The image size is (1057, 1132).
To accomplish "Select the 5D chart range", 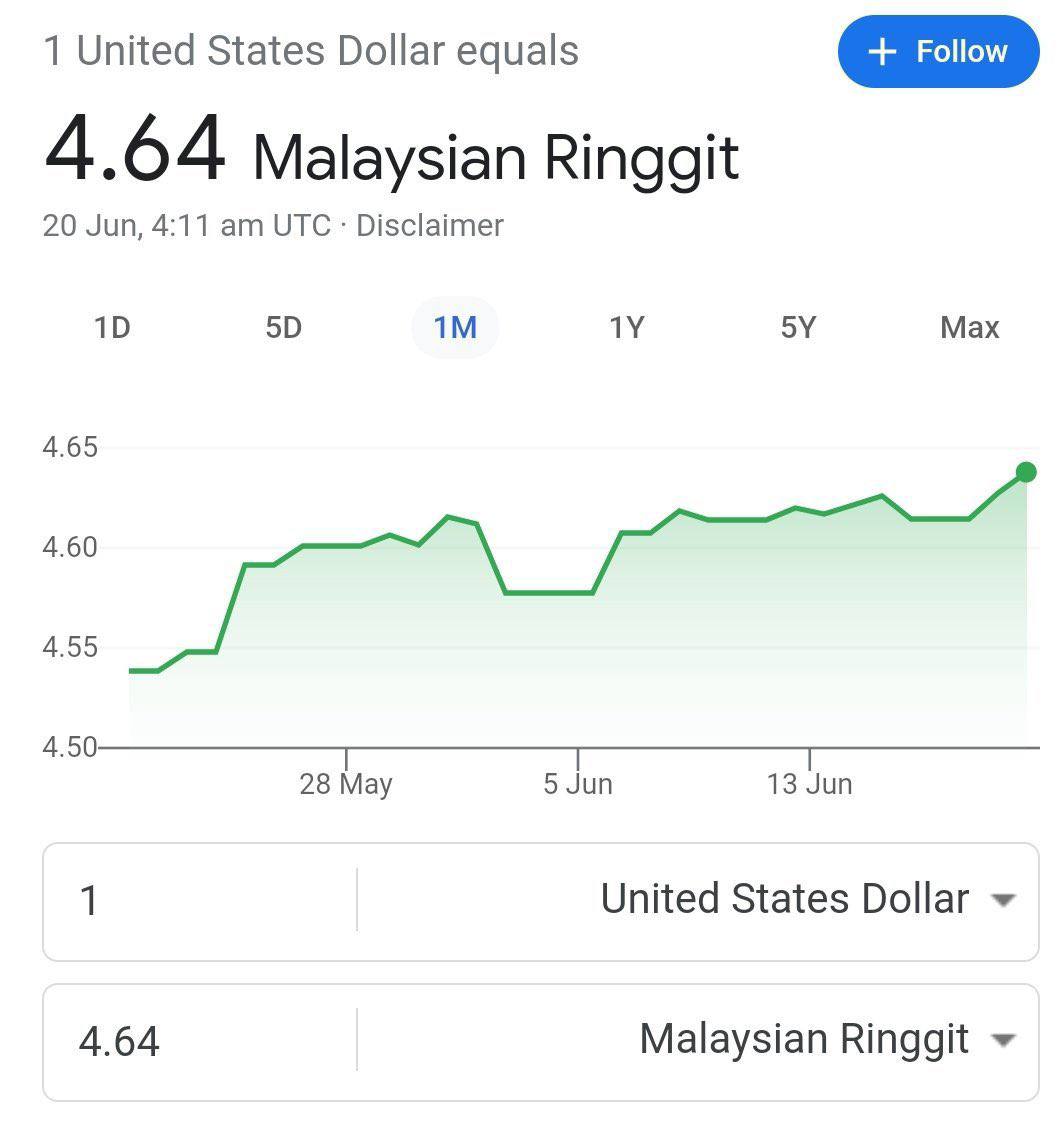I will [x=284, y=328].
